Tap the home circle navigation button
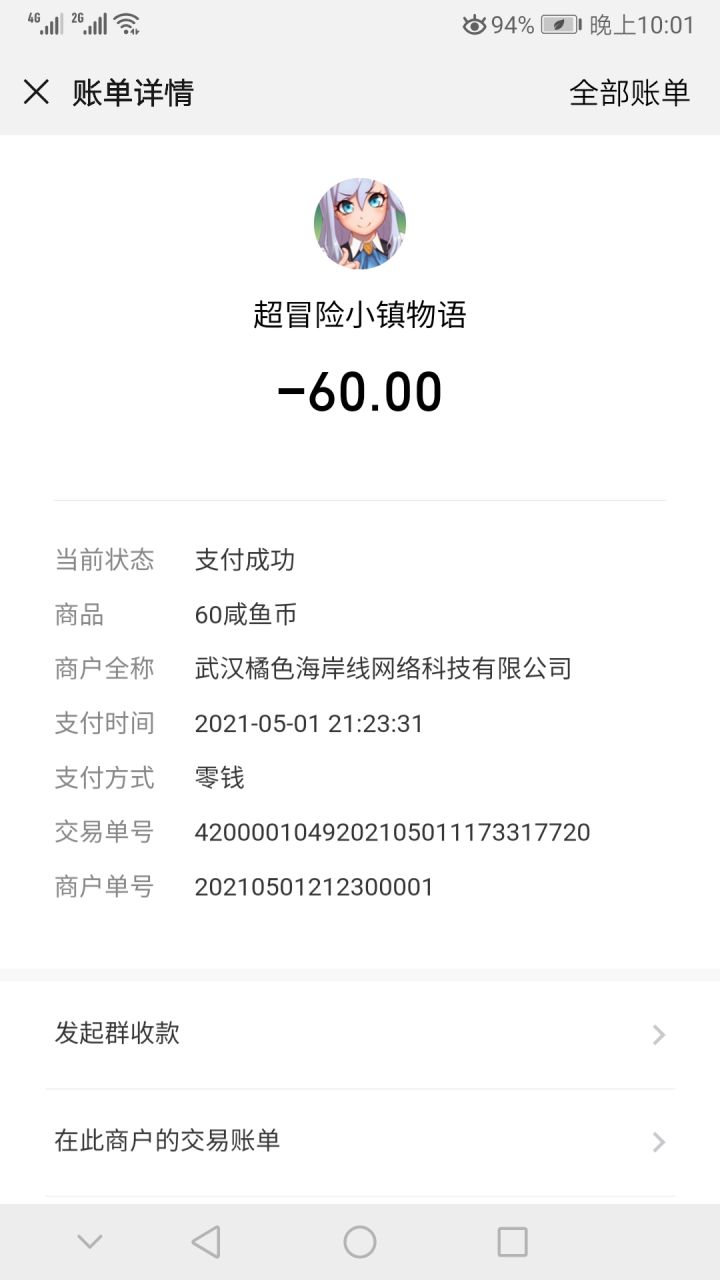Image resolution: width=720 pixels, height=1280 pixels. click(x=360, y=1243)
